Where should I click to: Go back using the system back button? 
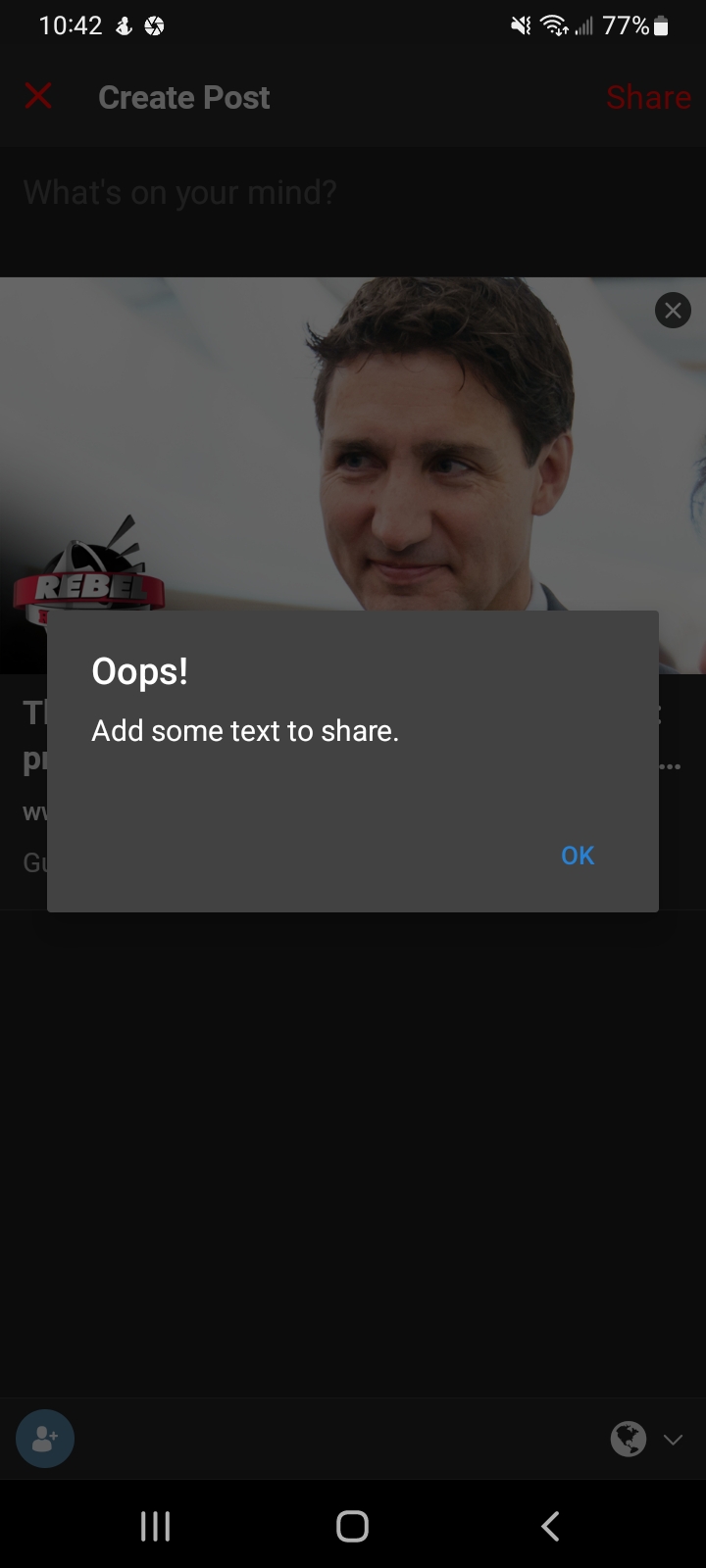click(550, 1526)
